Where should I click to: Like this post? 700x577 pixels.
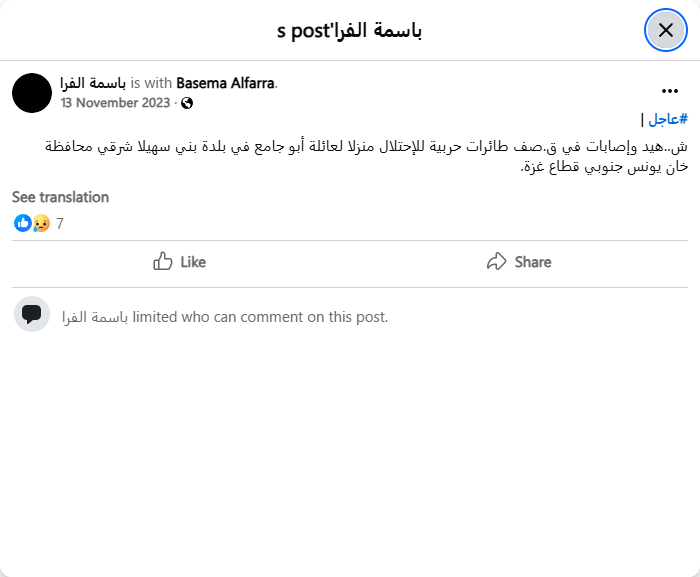coord(180,262)
